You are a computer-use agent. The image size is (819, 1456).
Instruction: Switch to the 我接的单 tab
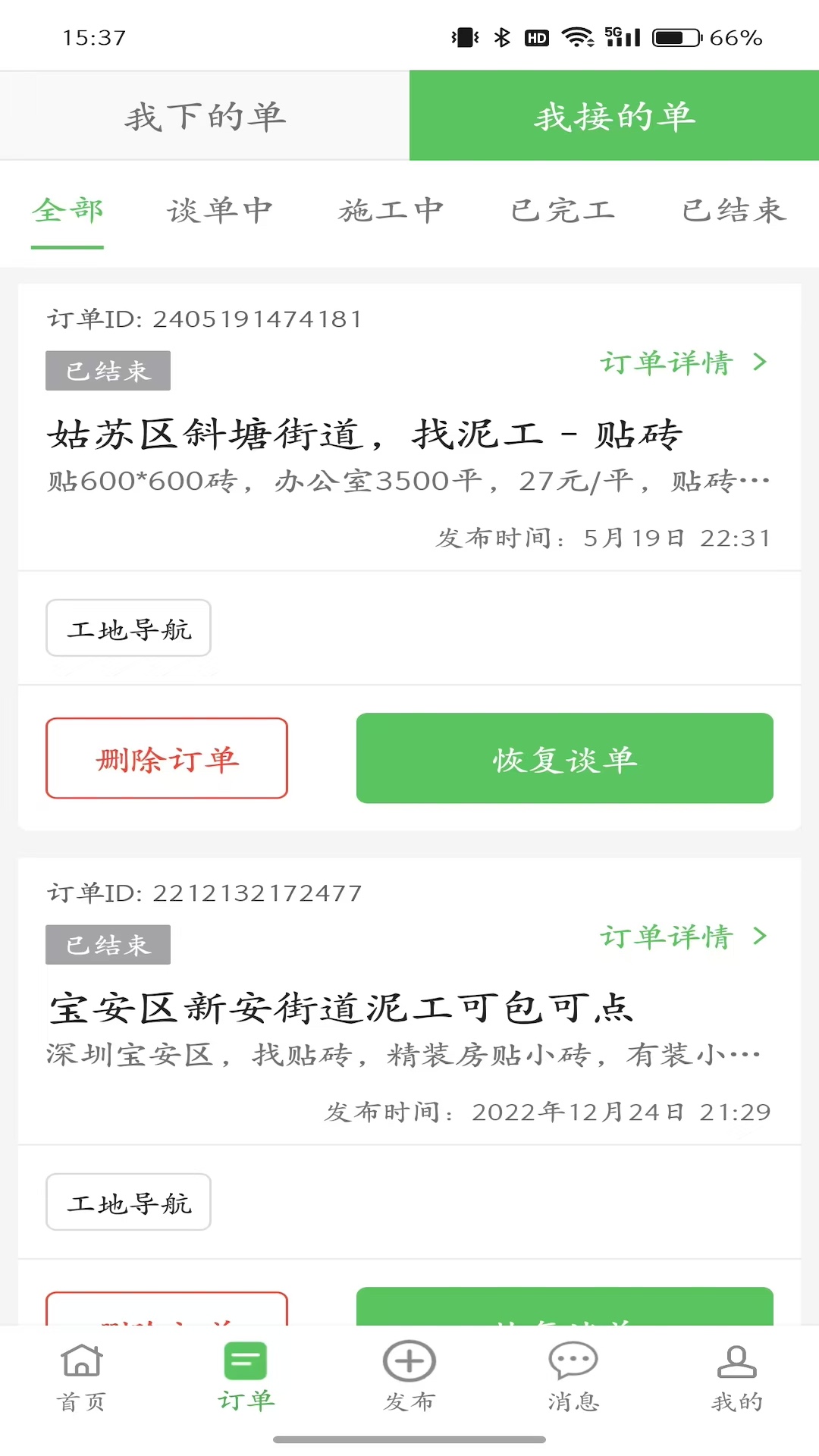click(614, 115)
